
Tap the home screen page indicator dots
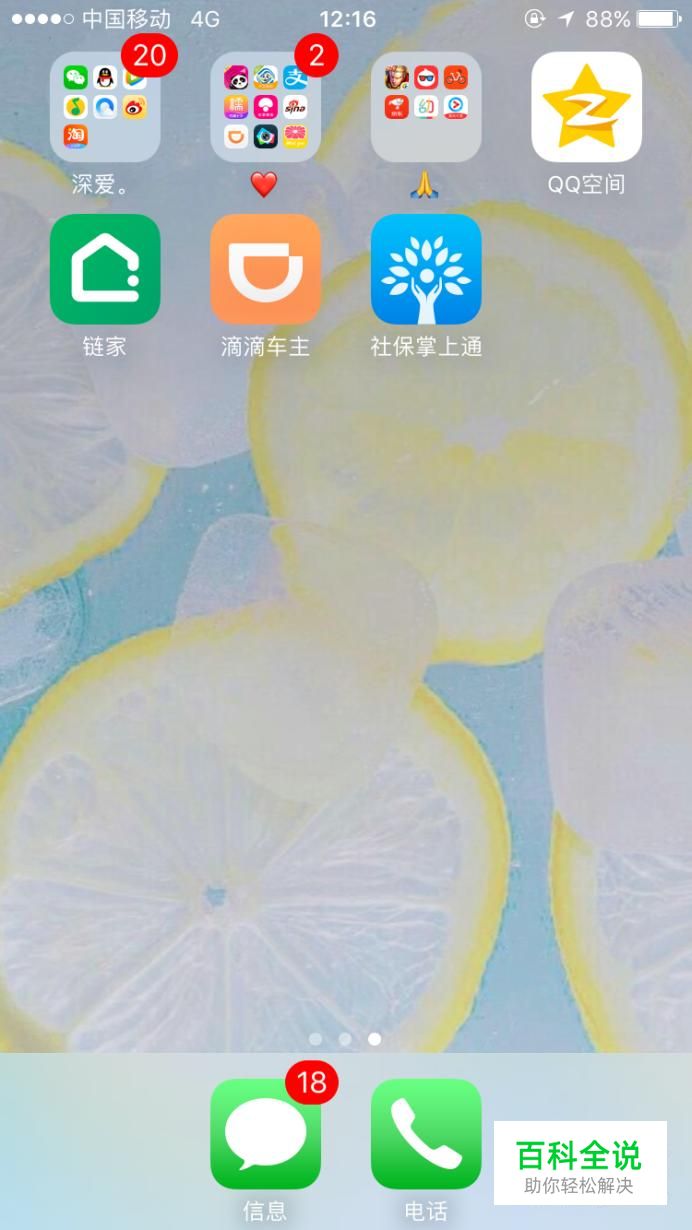tap(345, 1039)
